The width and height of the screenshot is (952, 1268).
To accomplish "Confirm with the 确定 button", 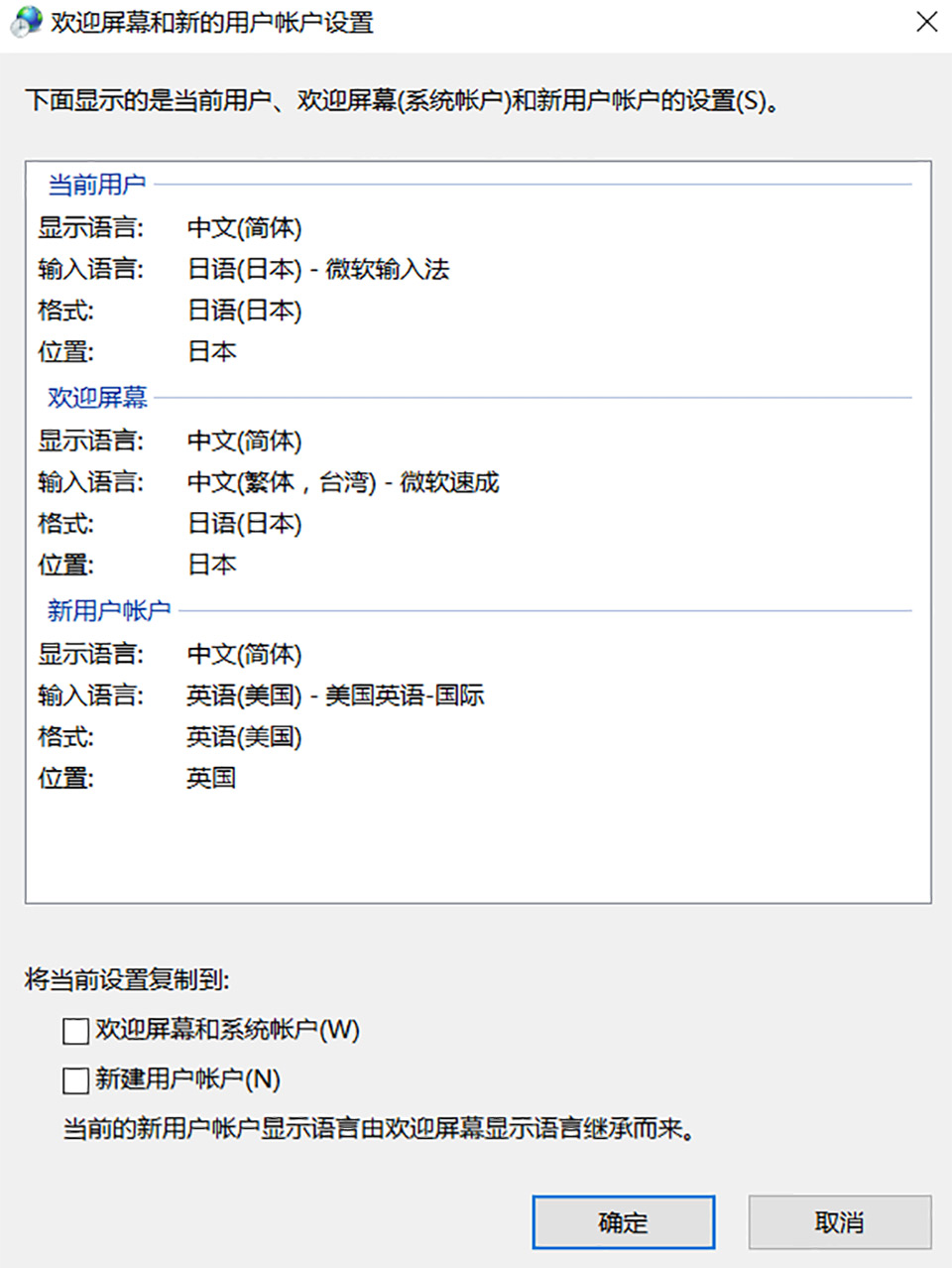I will click(x=623, y=1222).
